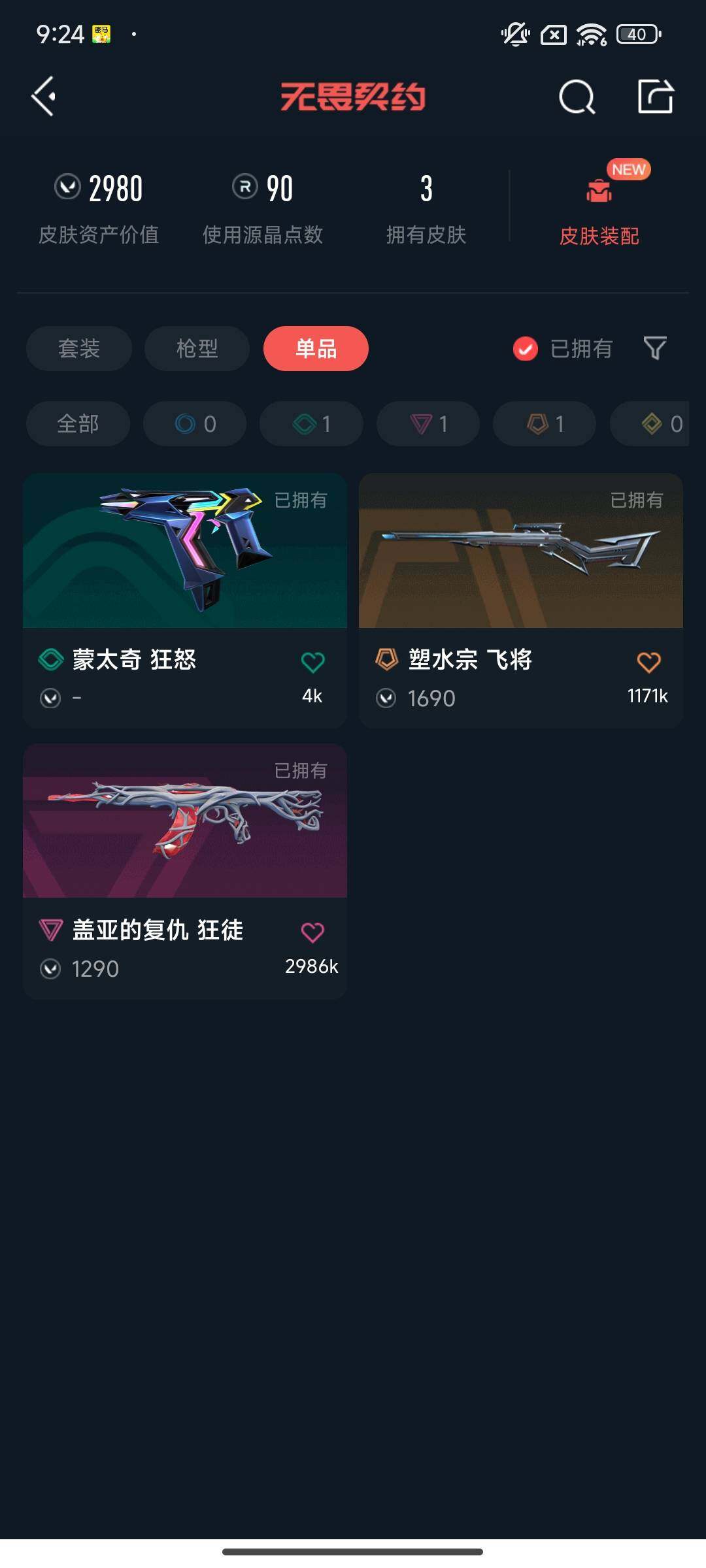Select the pink rarity filter showing 1

[427, 423]
